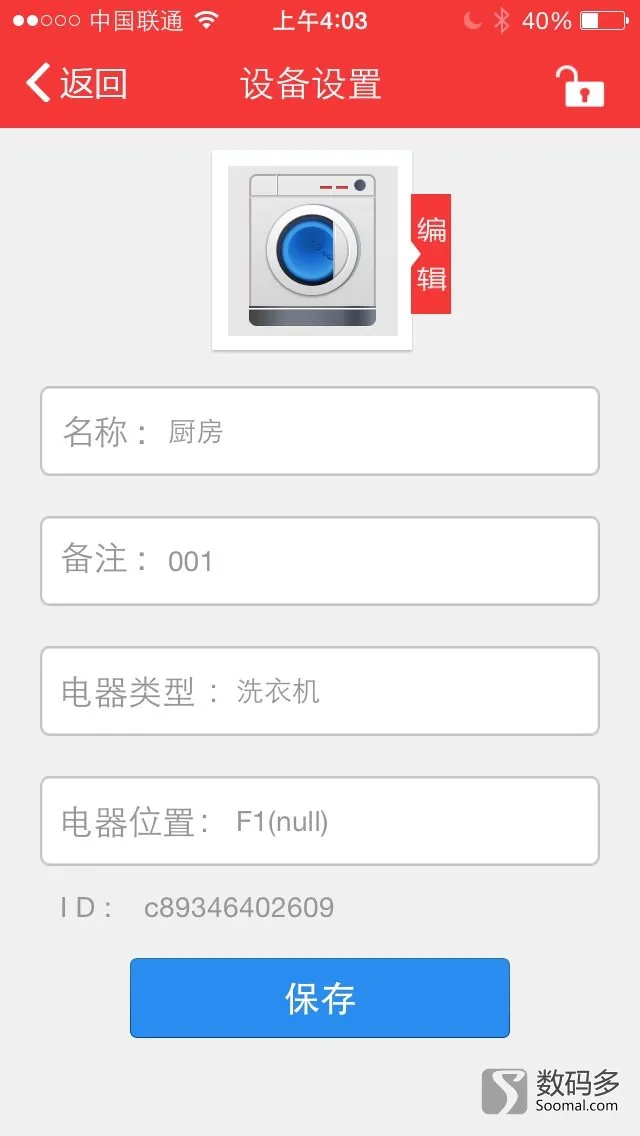Screen dimensions: 640x1136
Task: Tap the washing machine device picture
Action: pyautogui.click(x=312, y=251)
